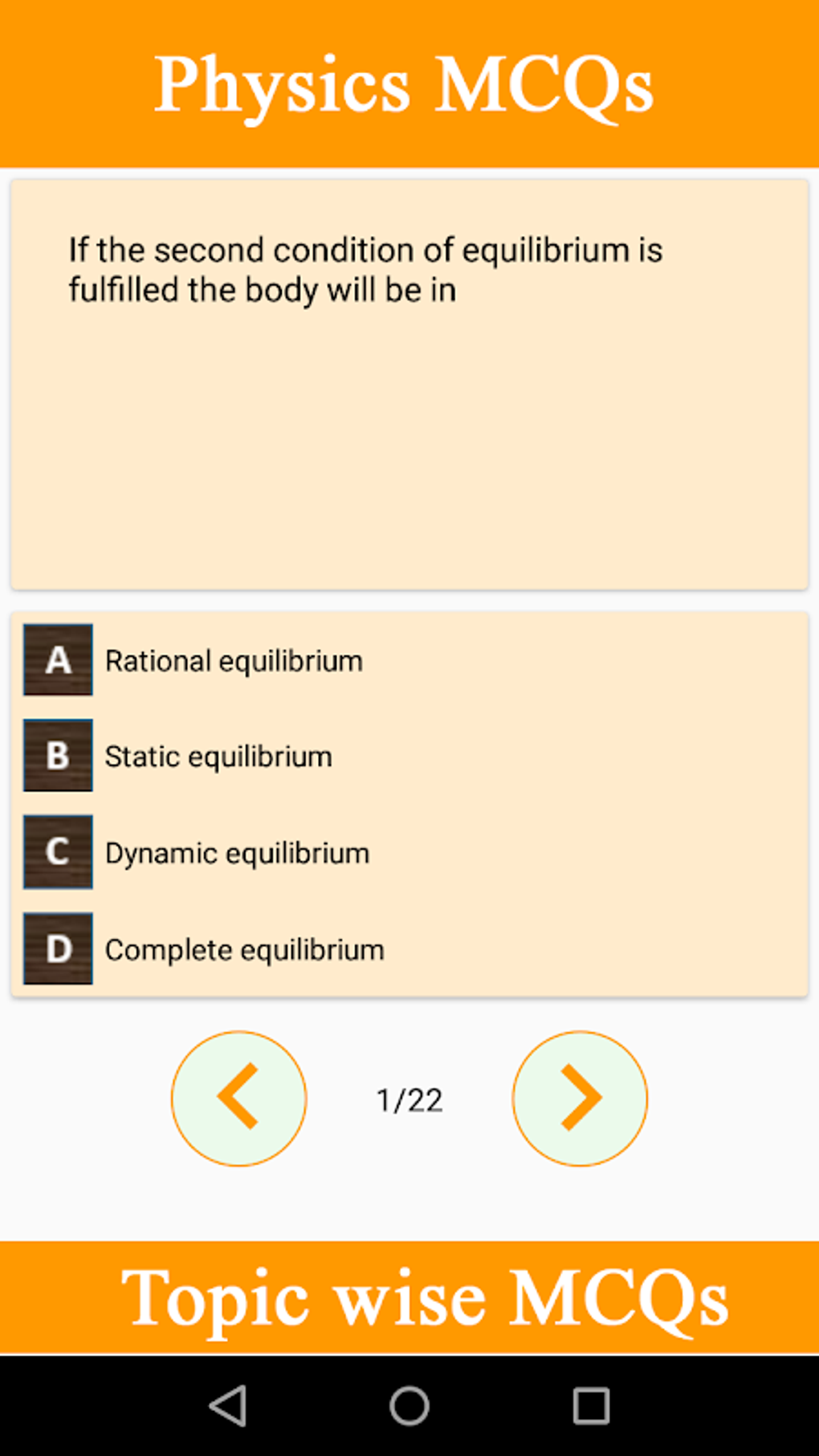Image resolution: width=819 pixels, height=1456 pixels.
Task: Choose the Rational equilibrium answer
Action: 234,660
